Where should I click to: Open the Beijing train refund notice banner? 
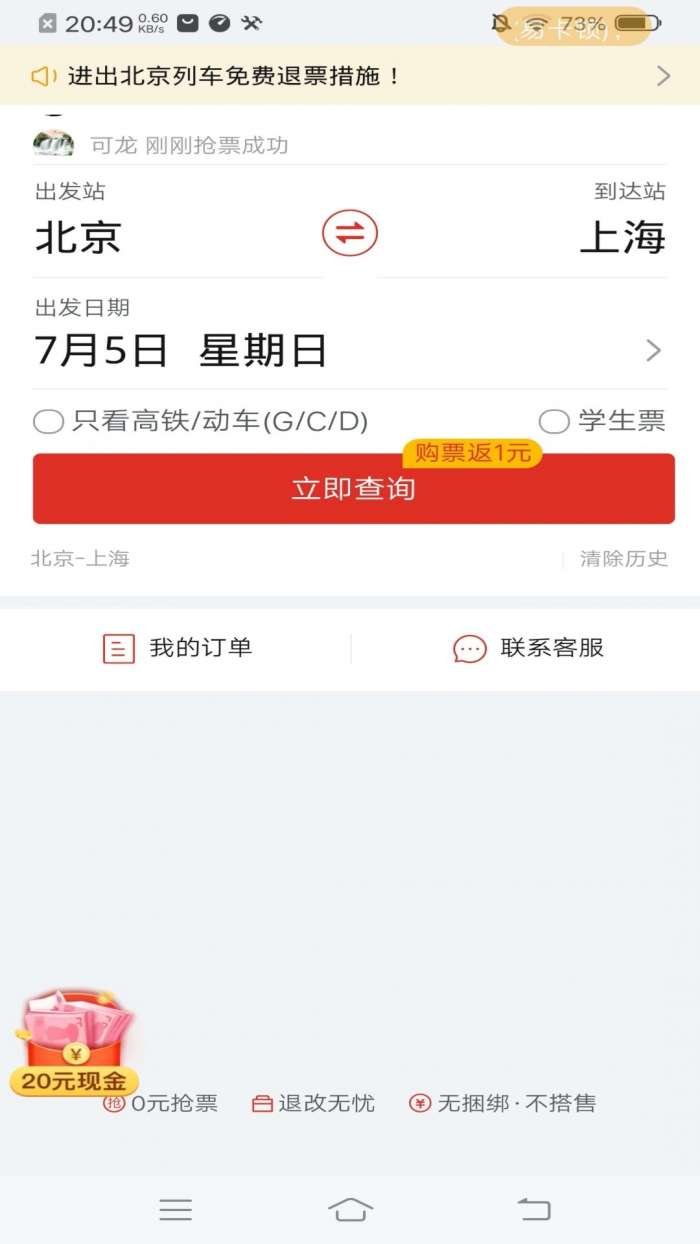350,76
